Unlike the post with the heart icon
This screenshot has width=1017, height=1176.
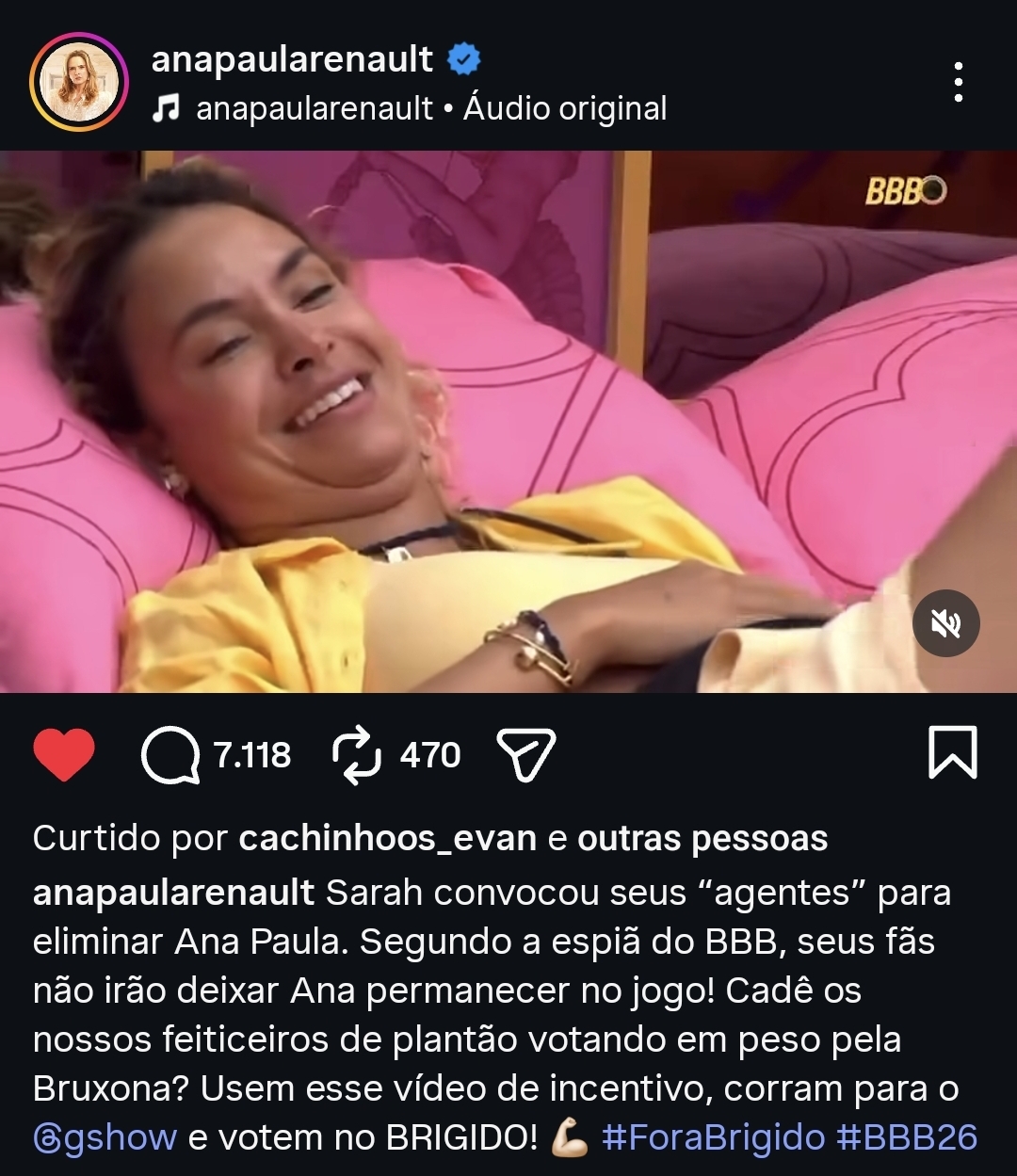(64, 755)
